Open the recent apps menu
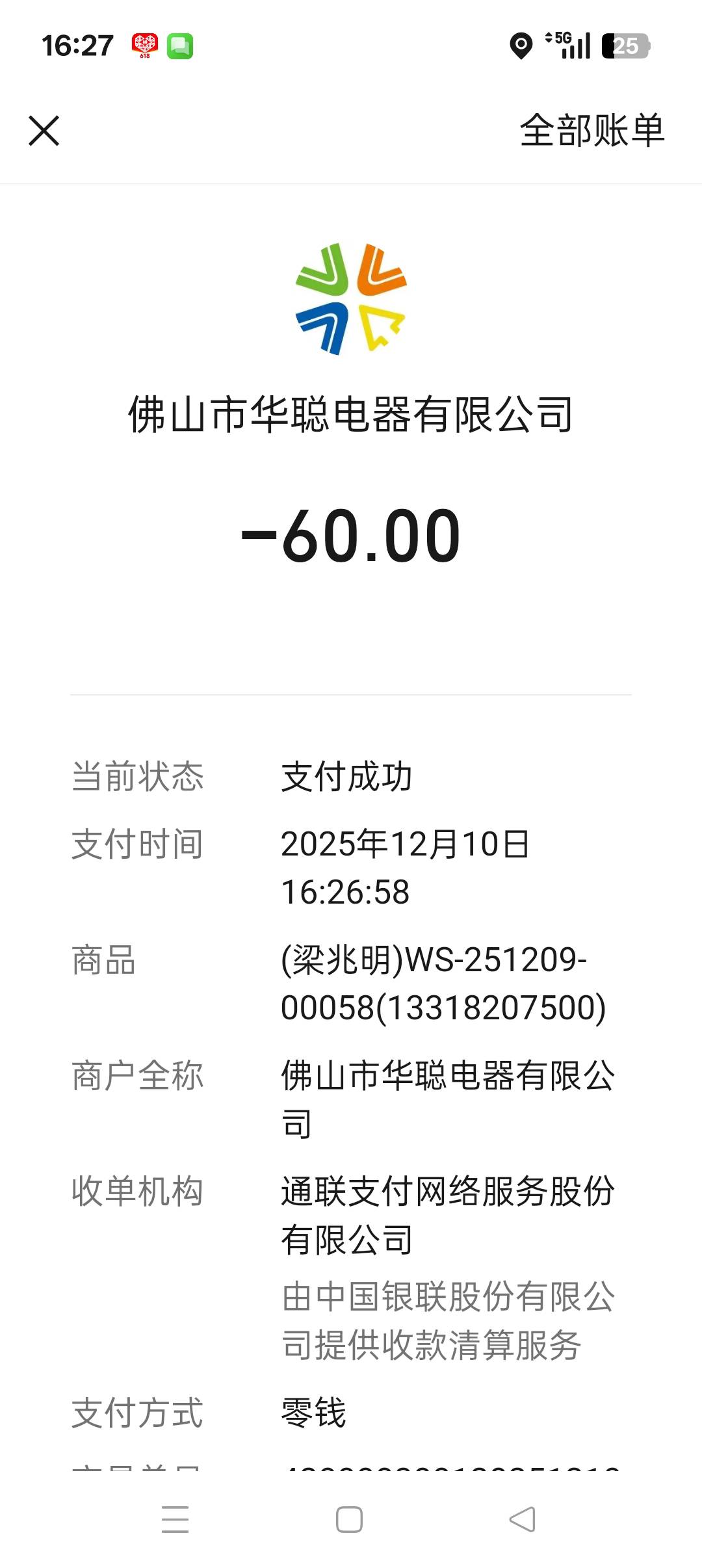The width and height of the screenshot is (702, 1568). pos(175,1519)
